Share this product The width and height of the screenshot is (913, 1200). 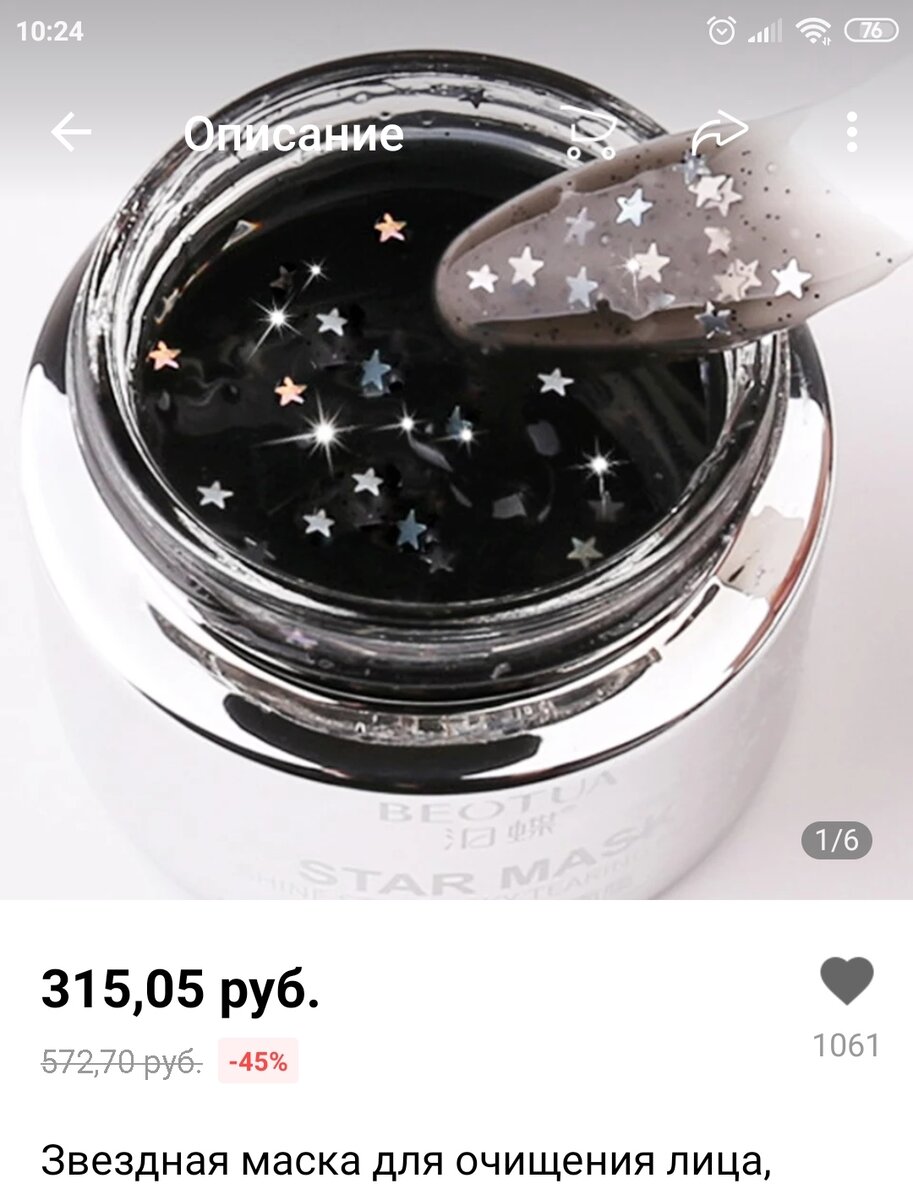(x=720, y=133)
